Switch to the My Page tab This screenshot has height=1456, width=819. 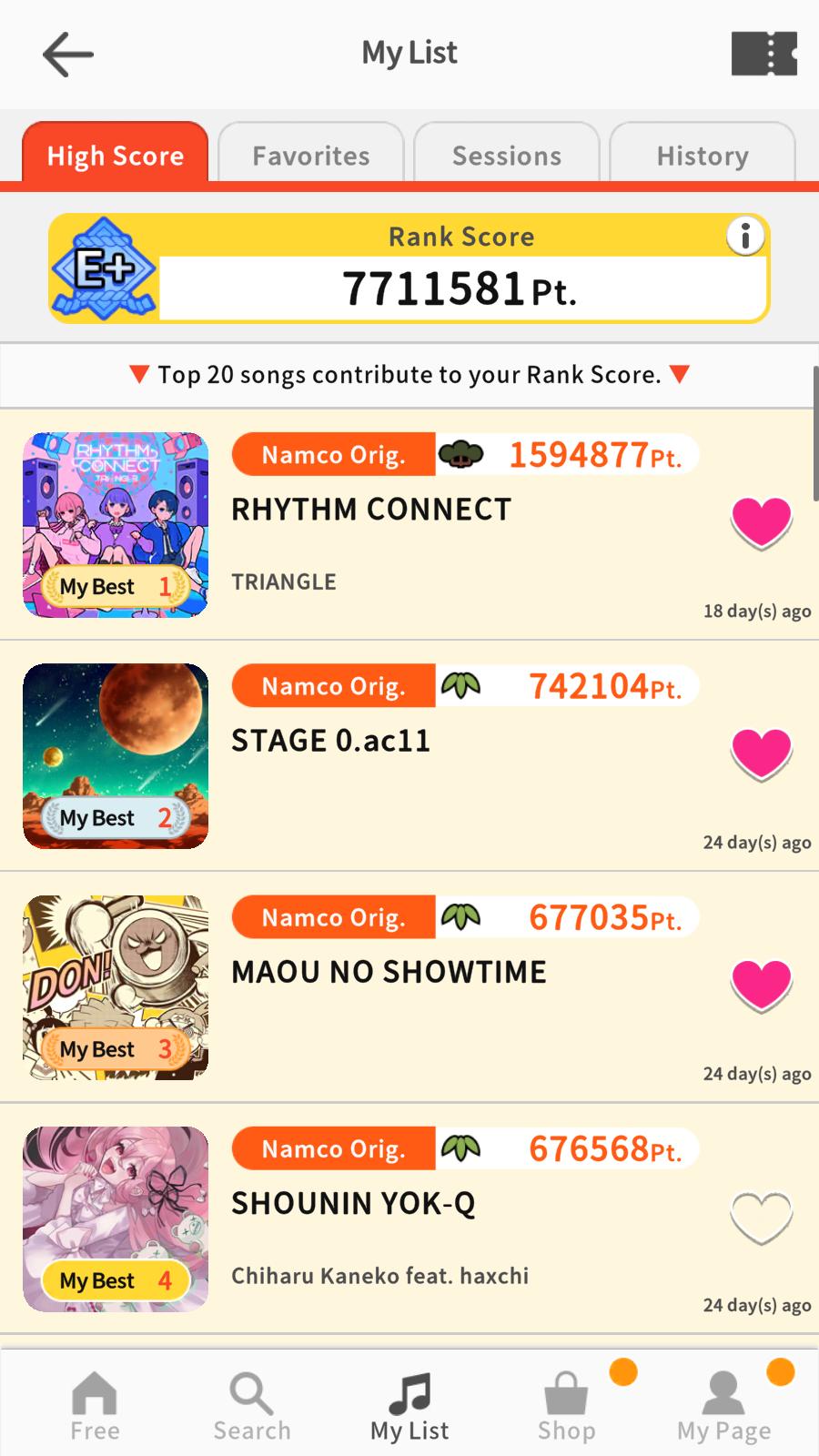click(724, 1406)
